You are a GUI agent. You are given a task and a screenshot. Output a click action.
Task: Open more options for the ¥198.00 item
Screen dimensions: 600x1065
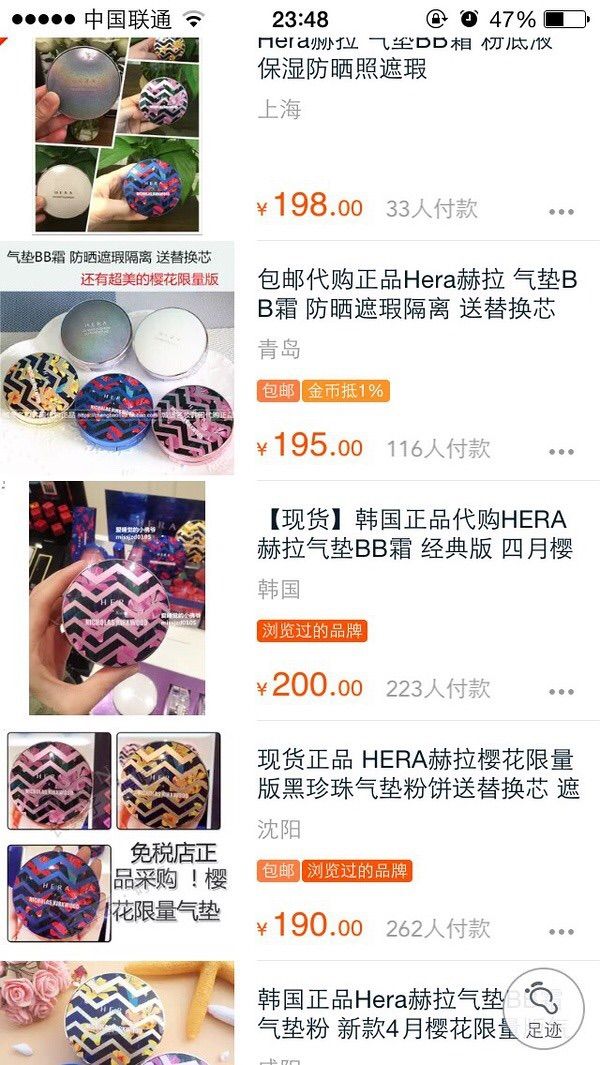pos(561,212)
